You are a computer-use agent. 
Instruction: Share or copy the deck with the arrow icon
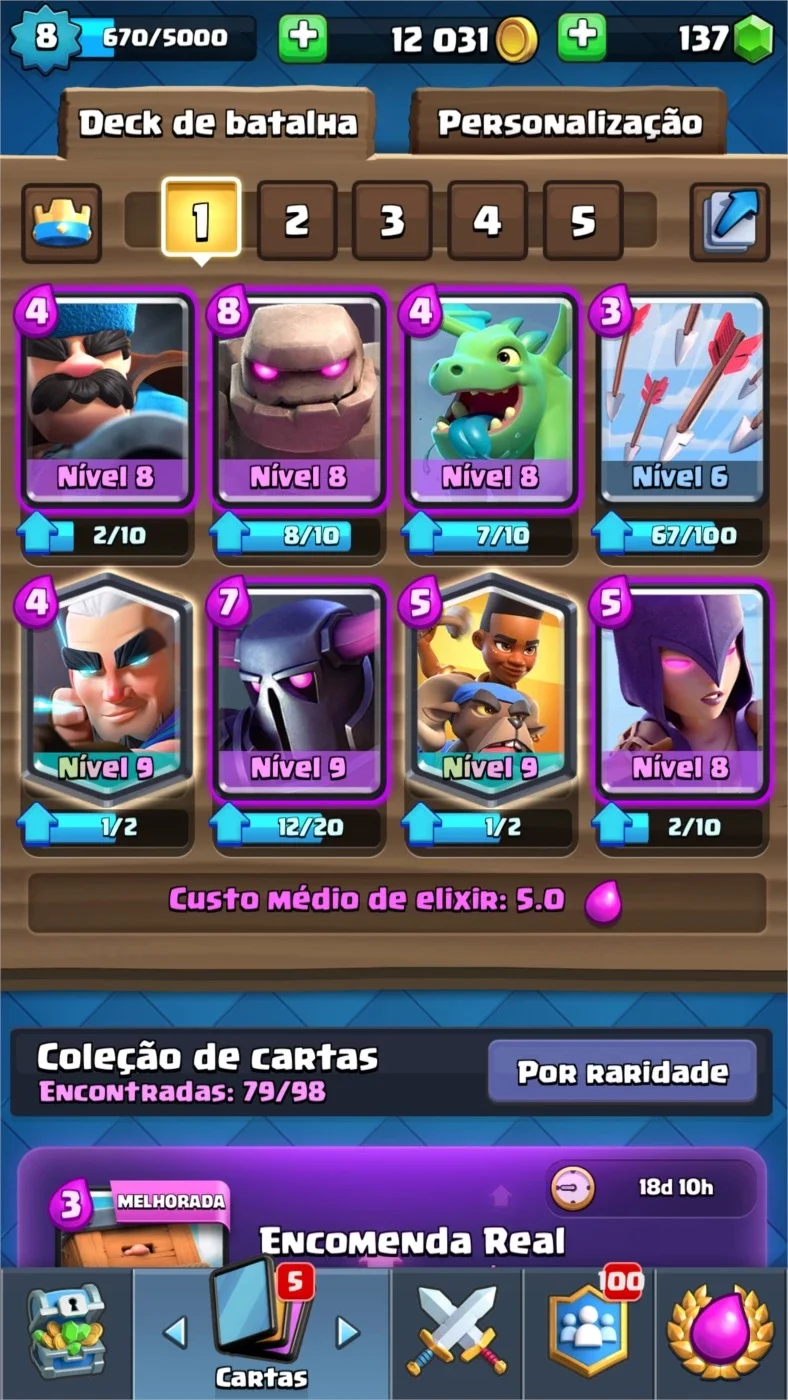(x=730, y=222)
